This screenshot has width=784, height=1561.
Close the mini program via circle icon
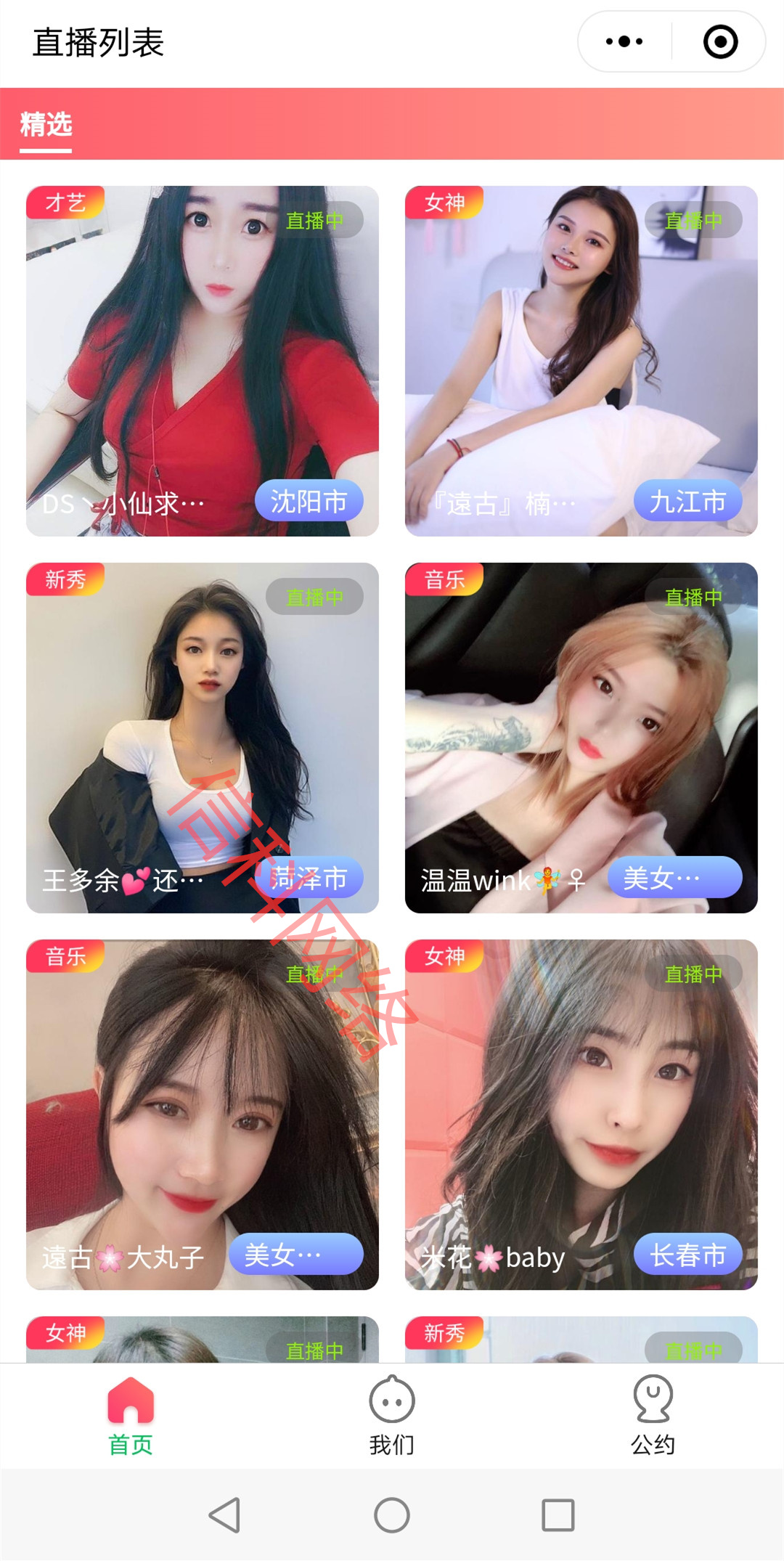(720, 41)
